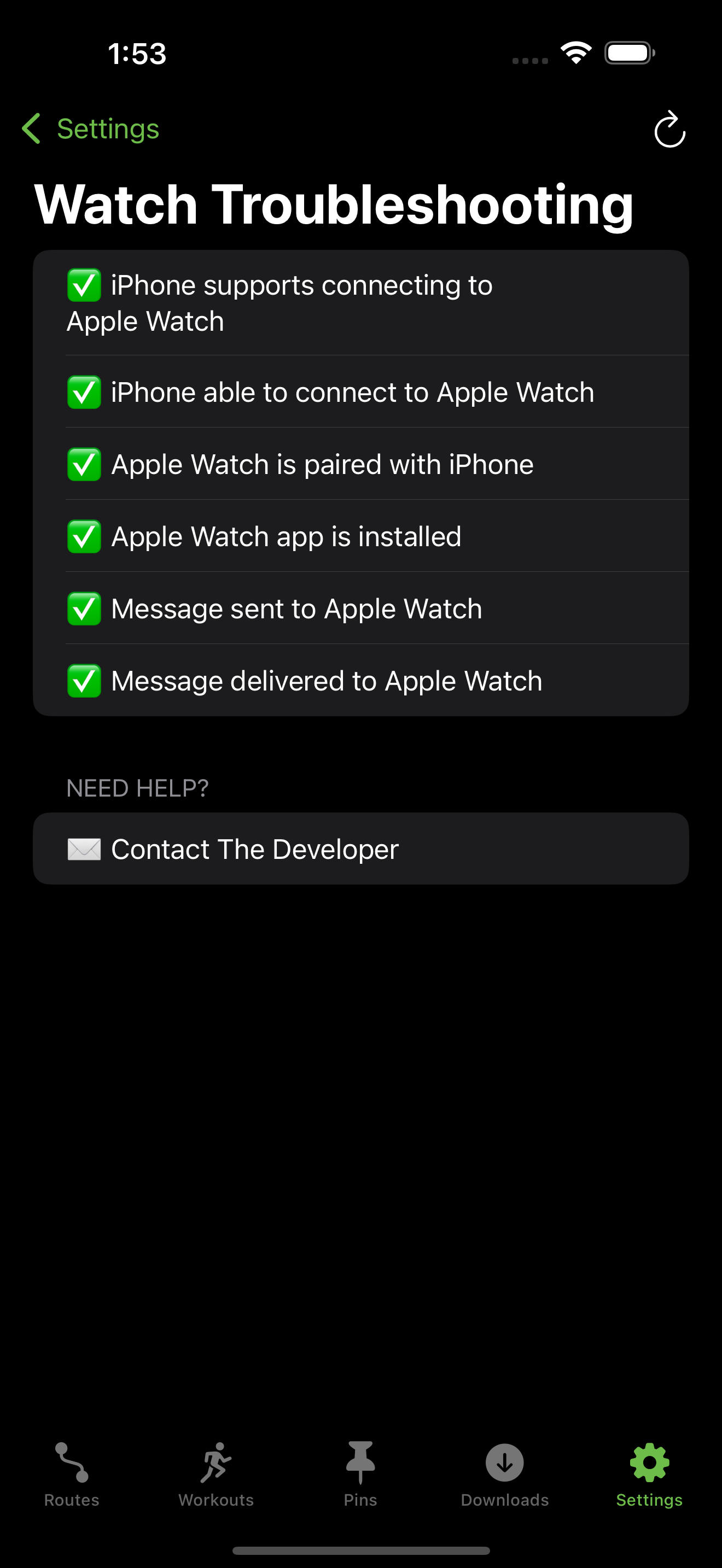
Task: Switch to the Routes tab
Action: pos(72,1473)
